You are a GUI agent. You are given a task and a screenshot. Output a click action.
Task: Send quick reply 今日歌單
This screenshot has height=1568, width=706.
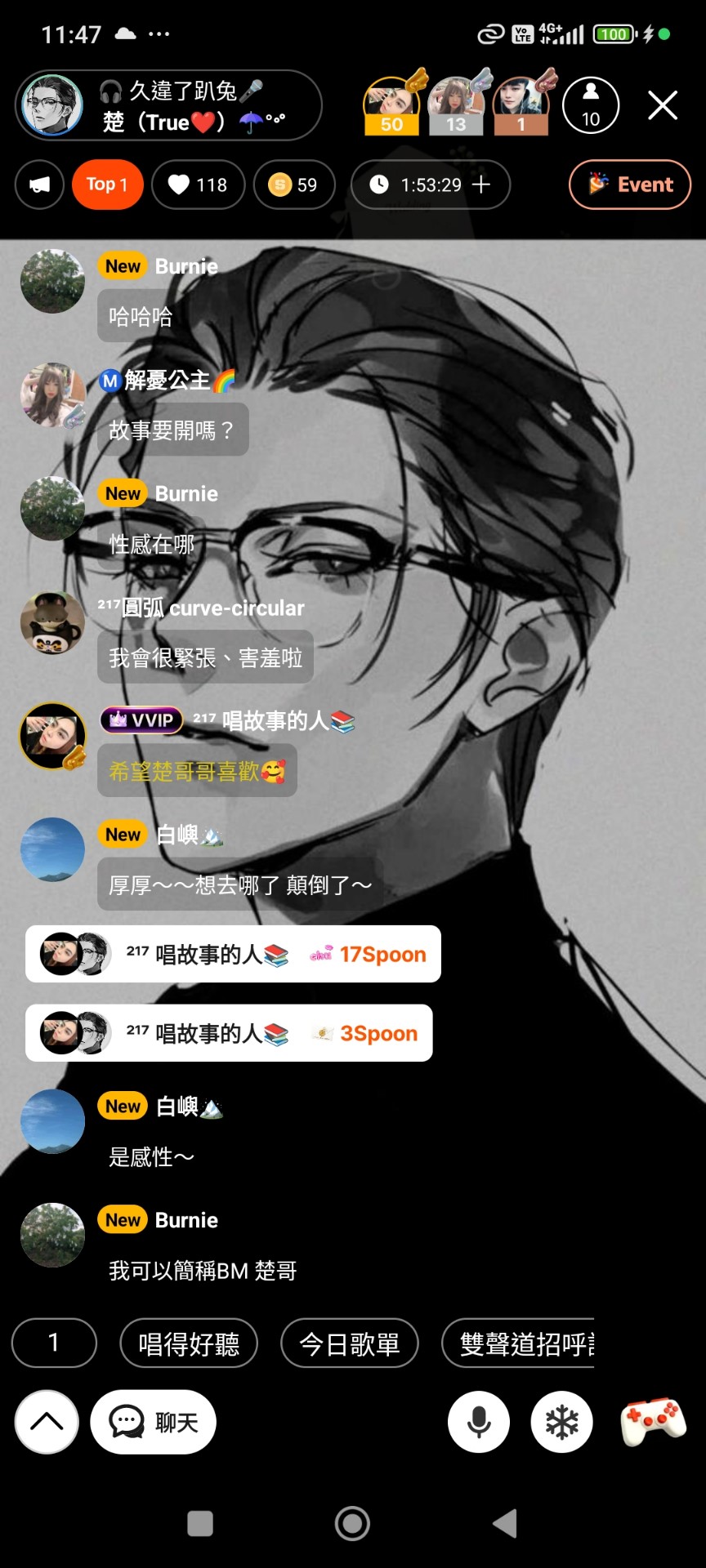click(x=350, y=1343)
